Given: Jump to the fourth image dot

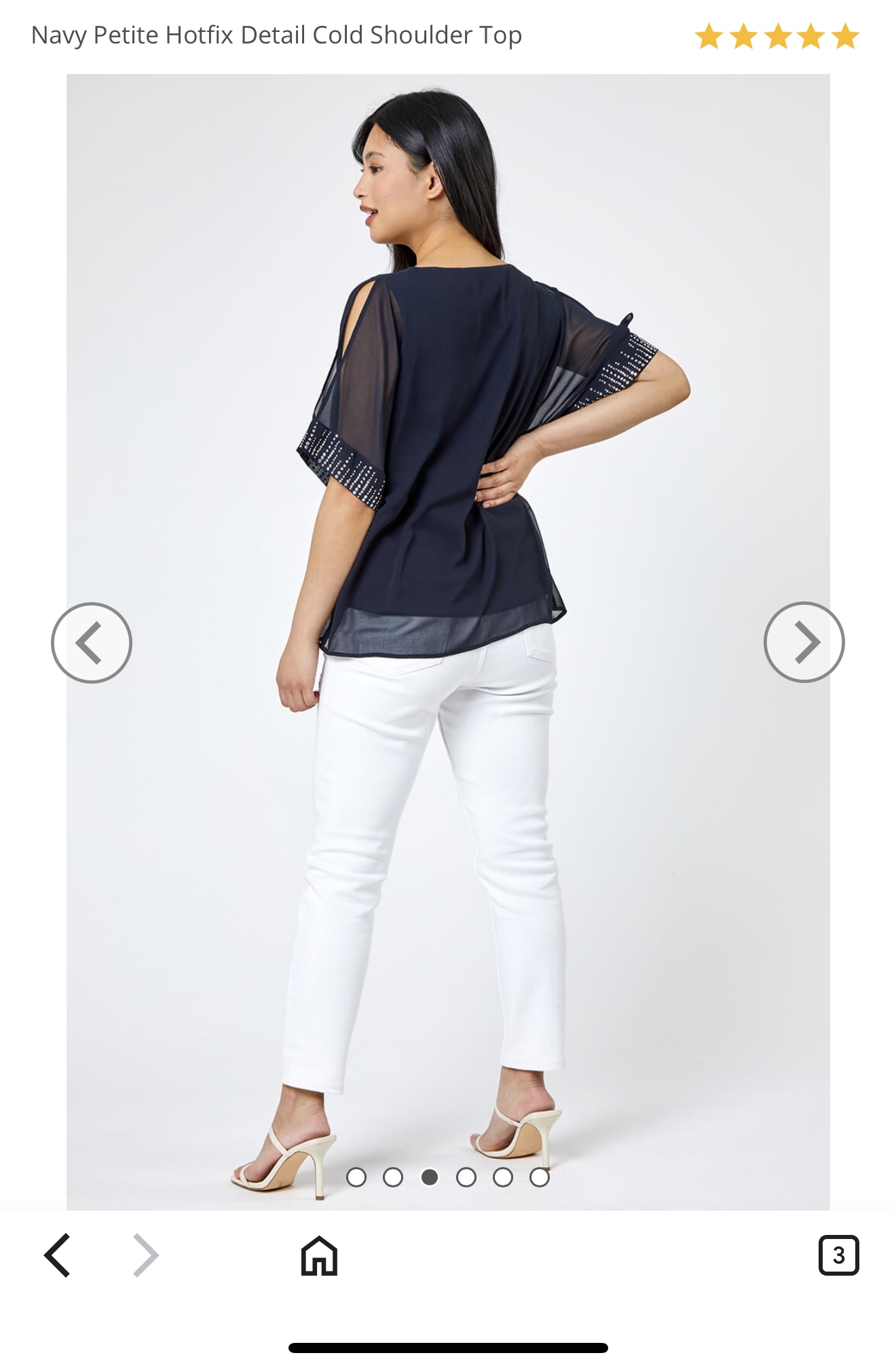Looking at the screenshot, I should point(466,1177).
